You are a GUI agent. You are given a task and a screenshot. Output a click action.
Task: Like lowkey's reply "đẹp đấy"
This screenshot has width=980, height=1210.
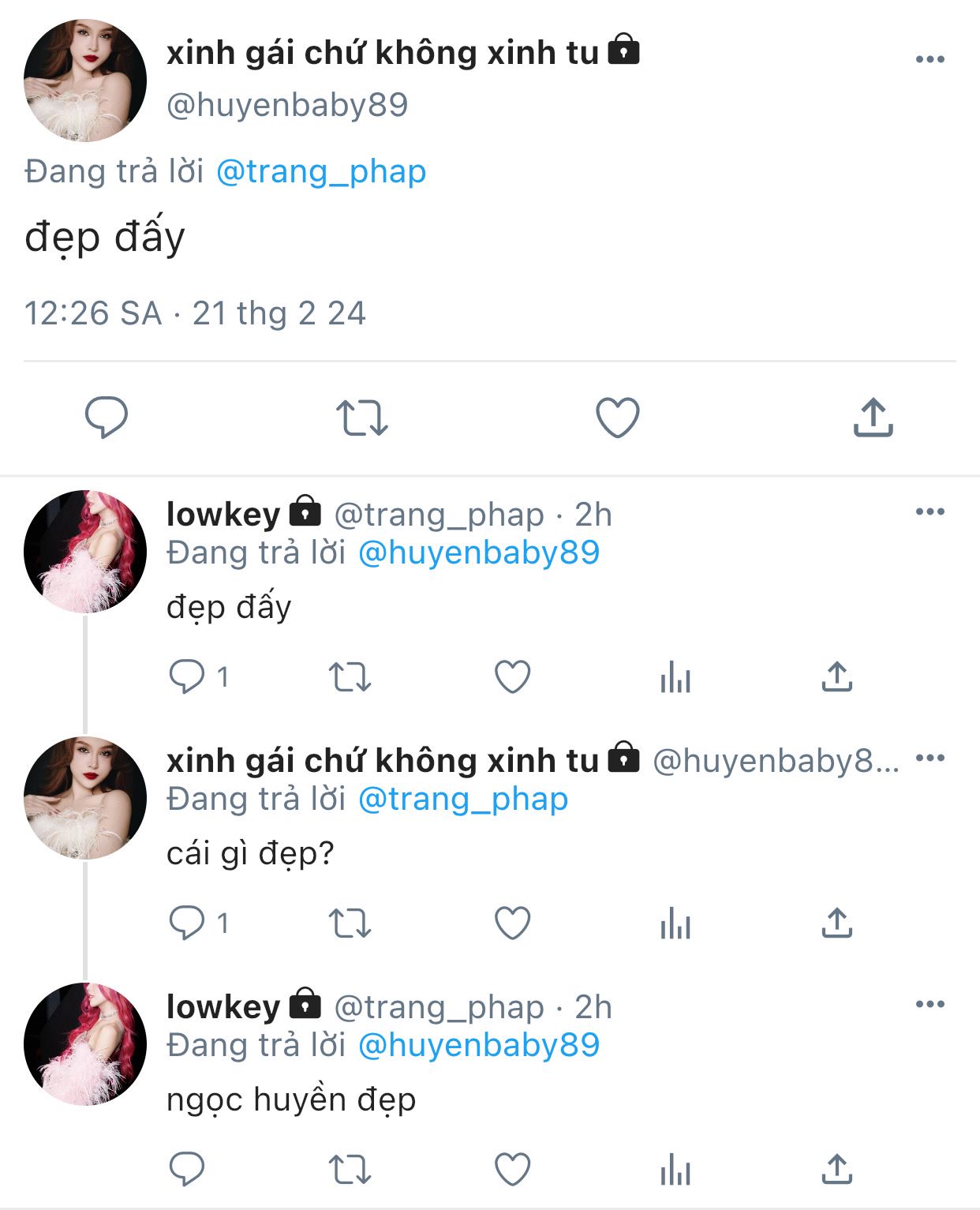pos(512,676)
